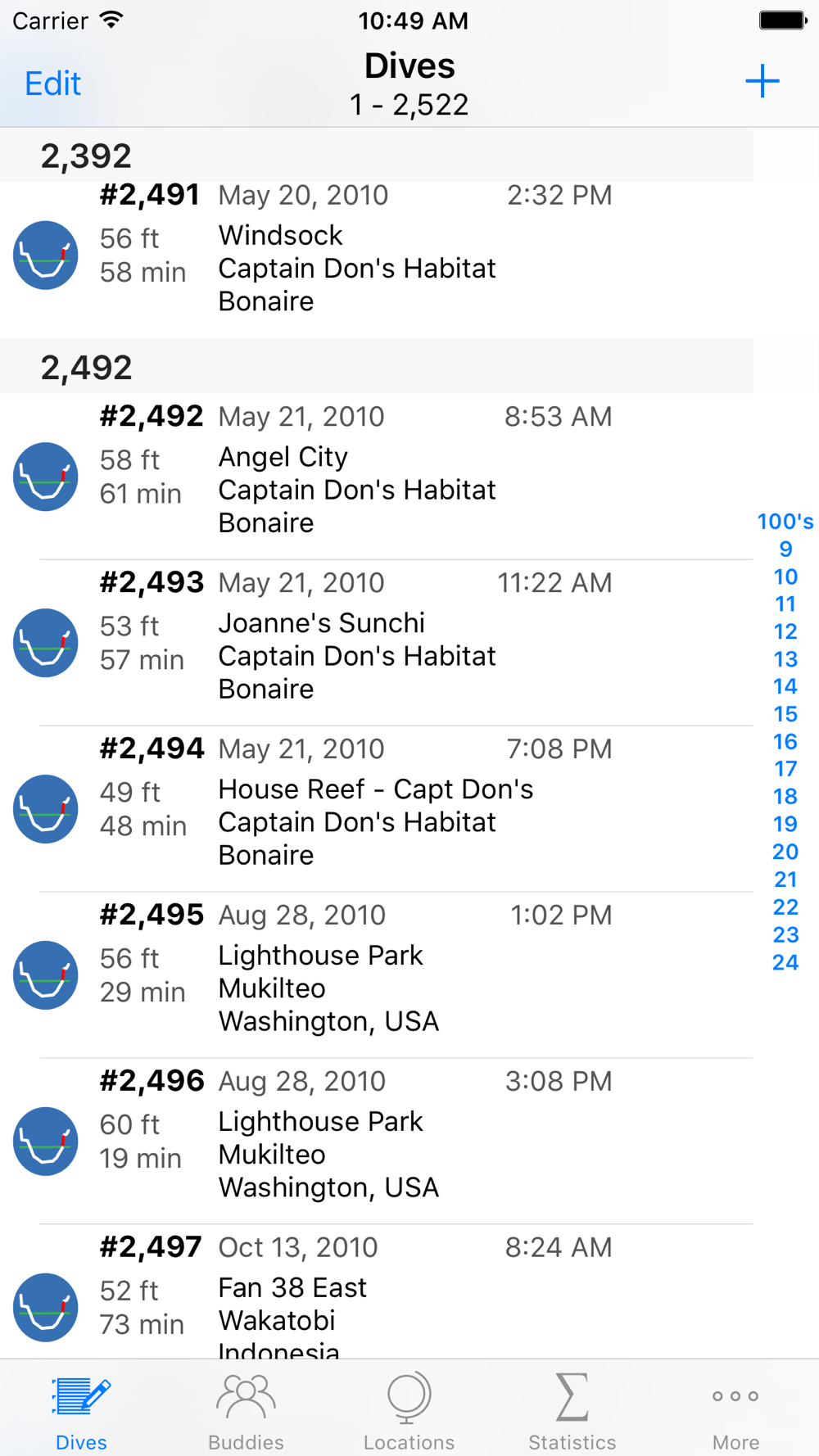Open dive #2,492 at Angel City

(x=357, y=477)
